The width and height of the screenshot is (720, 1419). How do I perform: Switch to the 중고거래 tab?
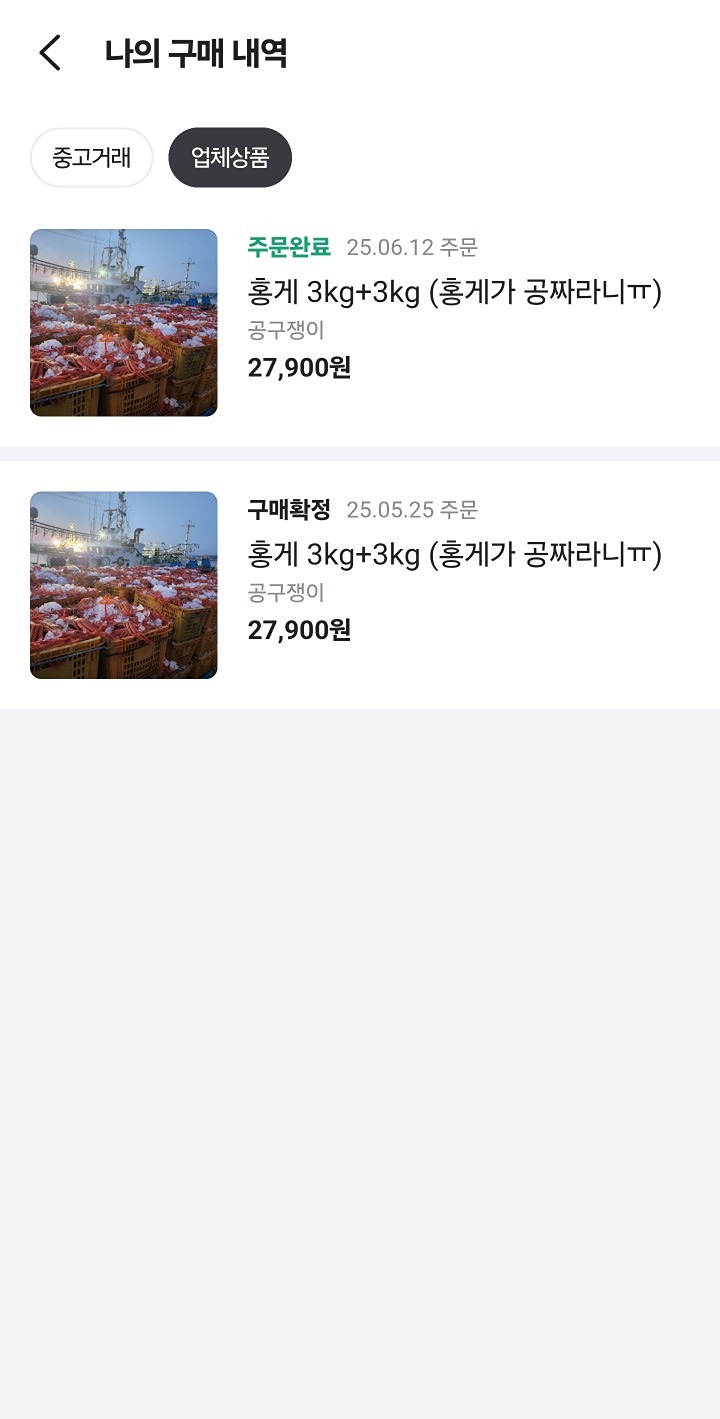click(x=91, y=158)
